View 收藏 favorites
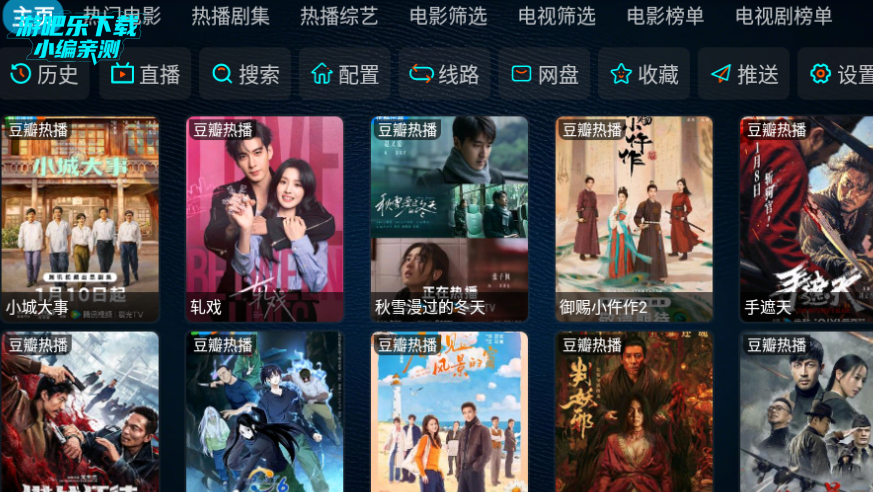Image resolution: width=873 pixels, height=492 pixels. click(645, 74)
